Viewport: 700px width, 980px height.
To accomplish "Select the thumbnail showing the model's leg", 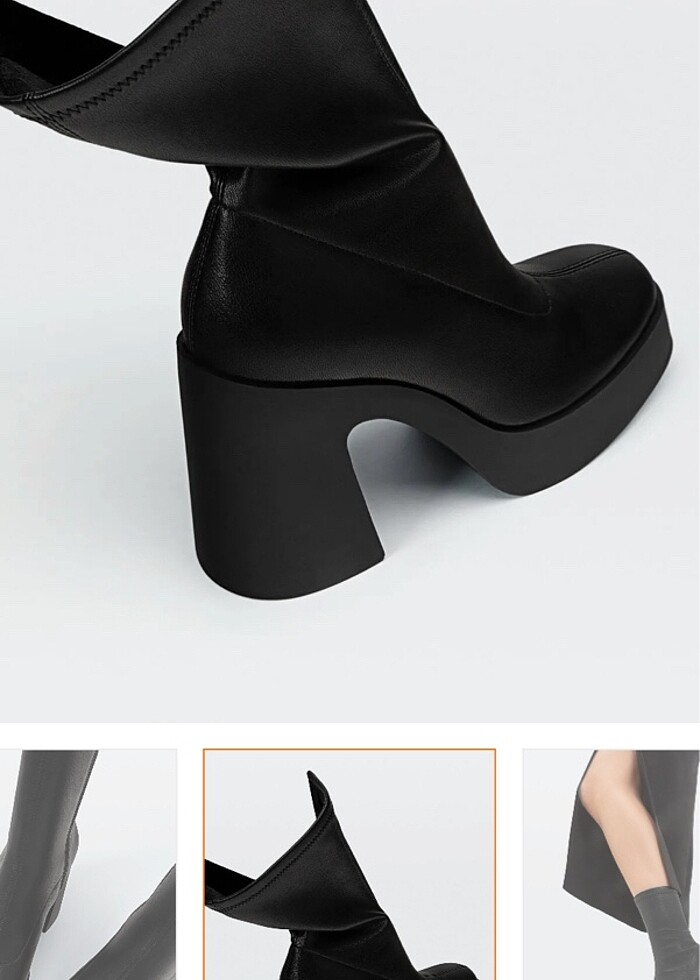I will [611, 864].
